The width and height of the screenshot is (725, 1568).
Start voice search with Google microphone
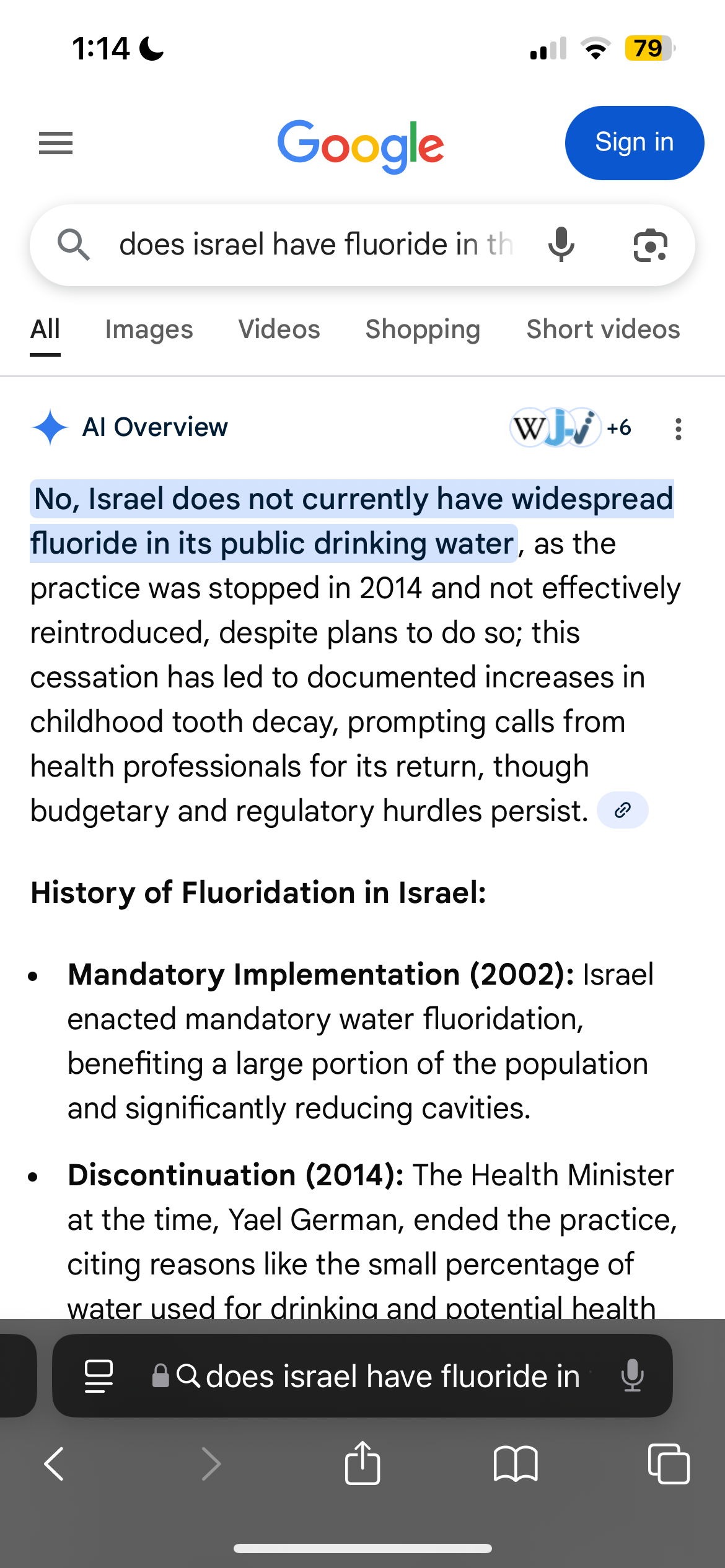[561, 245]
